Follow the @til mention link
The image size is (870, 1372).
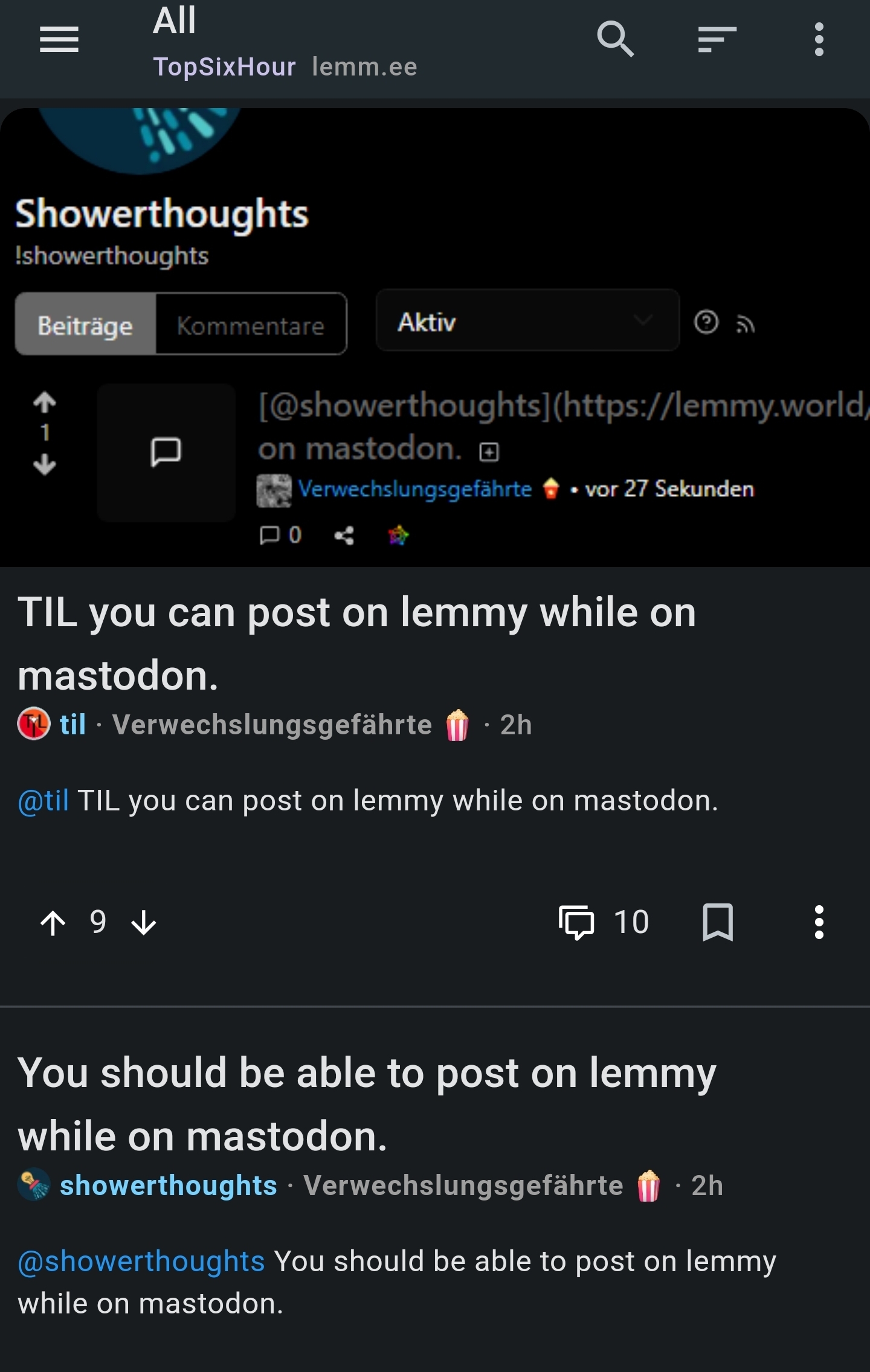point(43,801)
